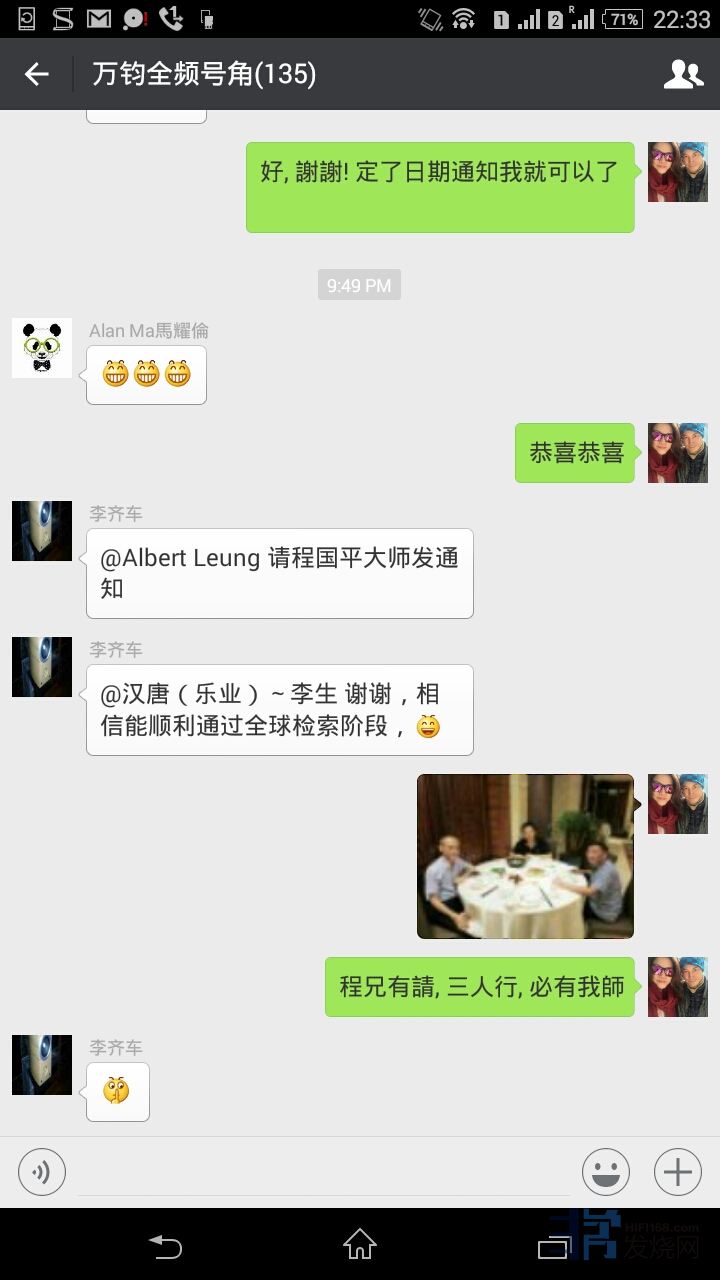View the shared dinner table photo
The width and height of the screenshot is (720, 1280).
click(525, 856)
